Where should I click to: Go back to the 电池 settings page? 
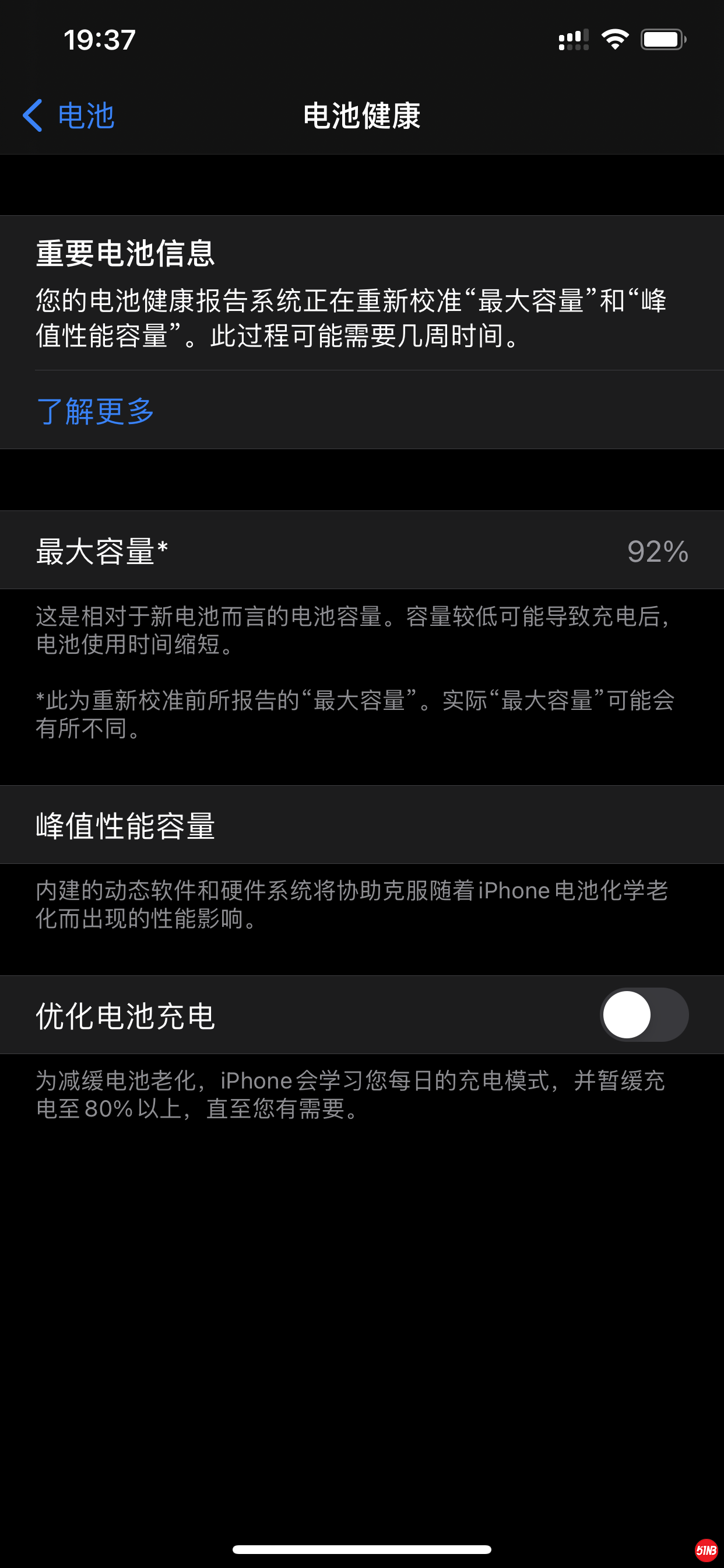point(68,116)
